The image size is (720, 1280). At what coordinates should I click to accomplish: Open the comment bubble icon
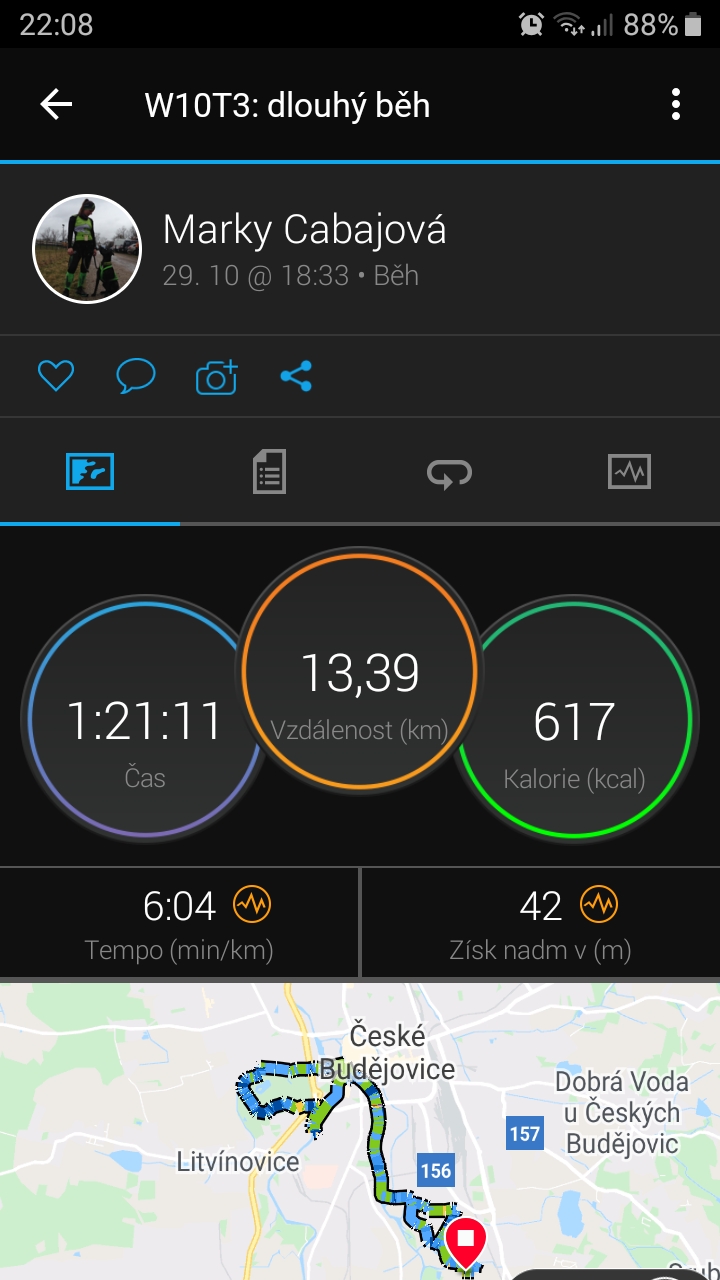pyautogui.click(x=136, y=376)
